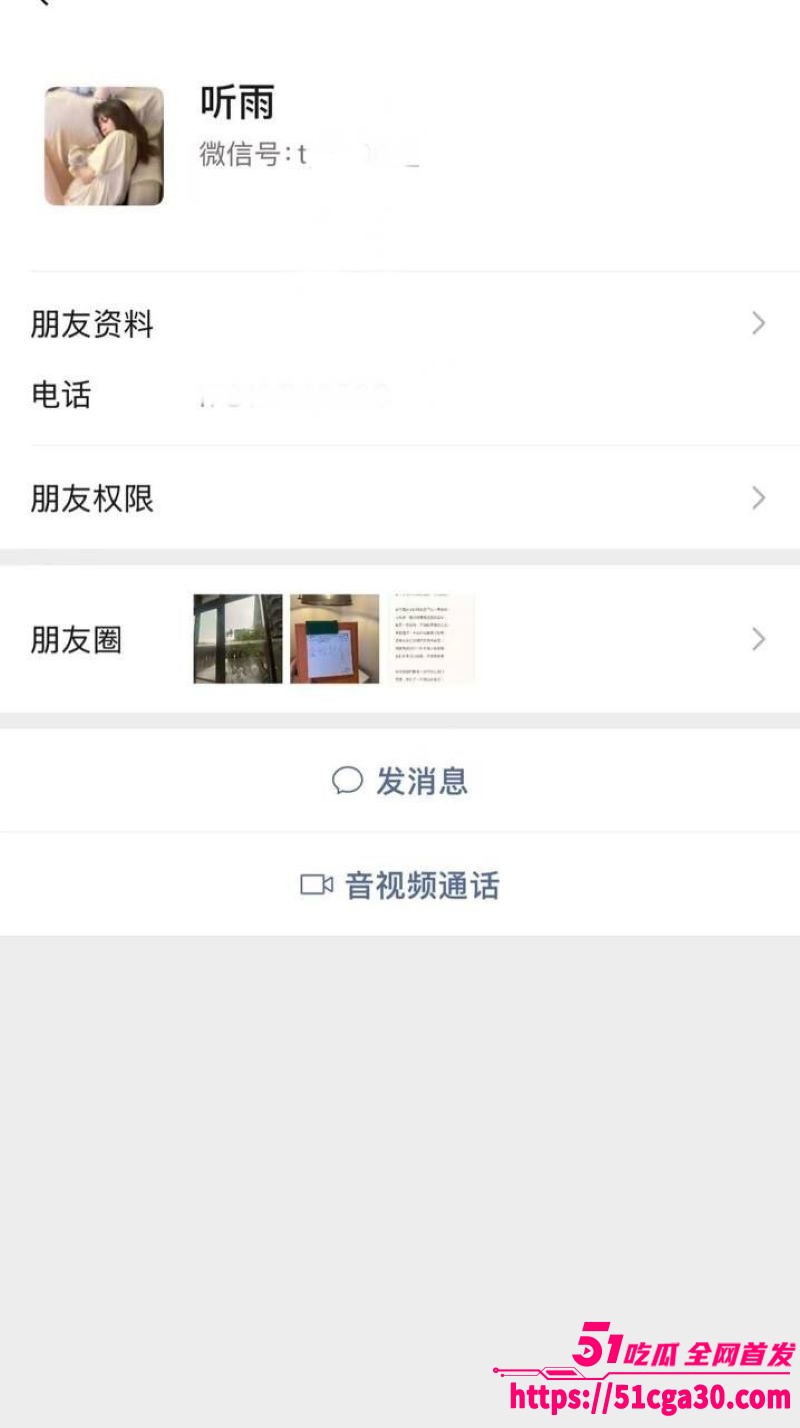
Task: Open the first Moments window photo
Action: click(x=236, y=639)
